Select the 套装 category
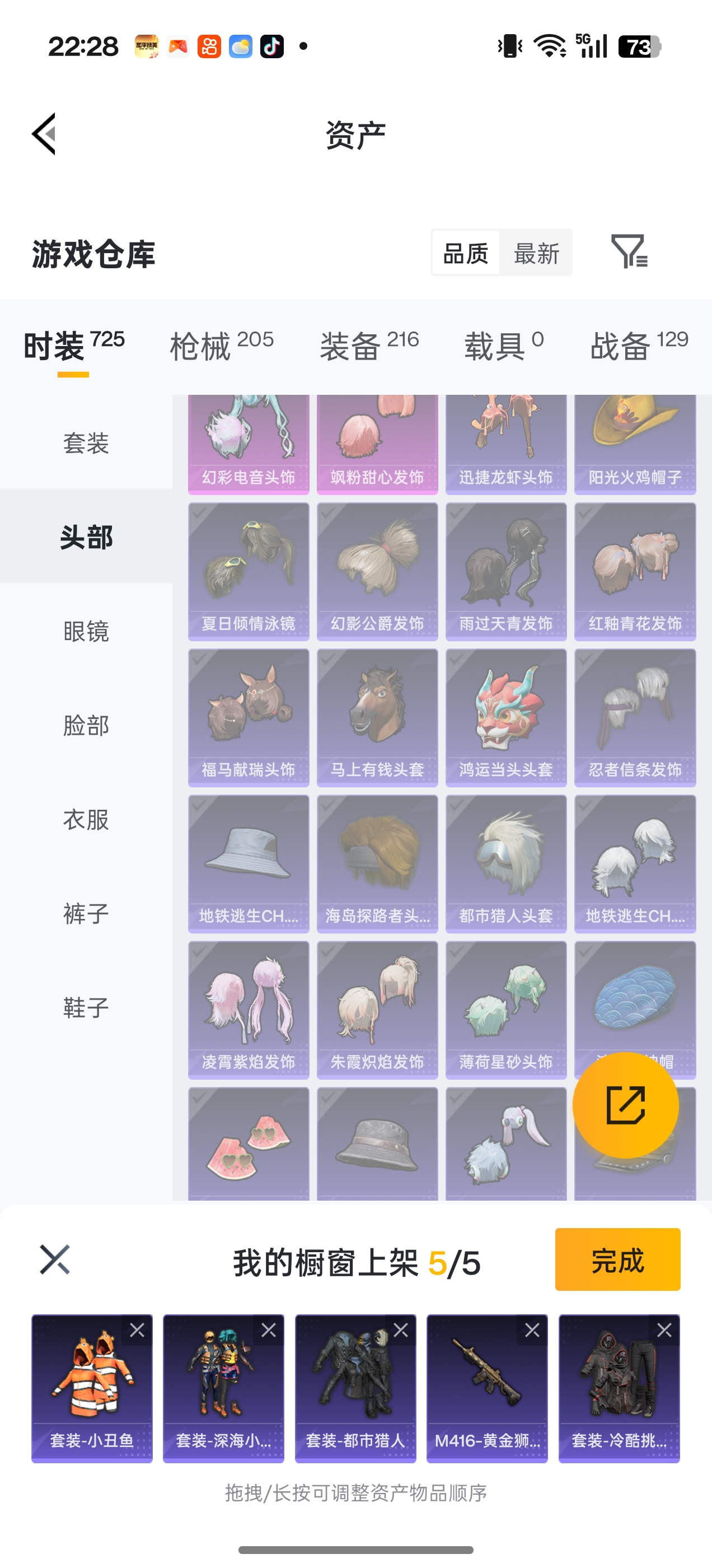Image resolution: width=712 pixels, height=1568 pixels. (86, 442)
